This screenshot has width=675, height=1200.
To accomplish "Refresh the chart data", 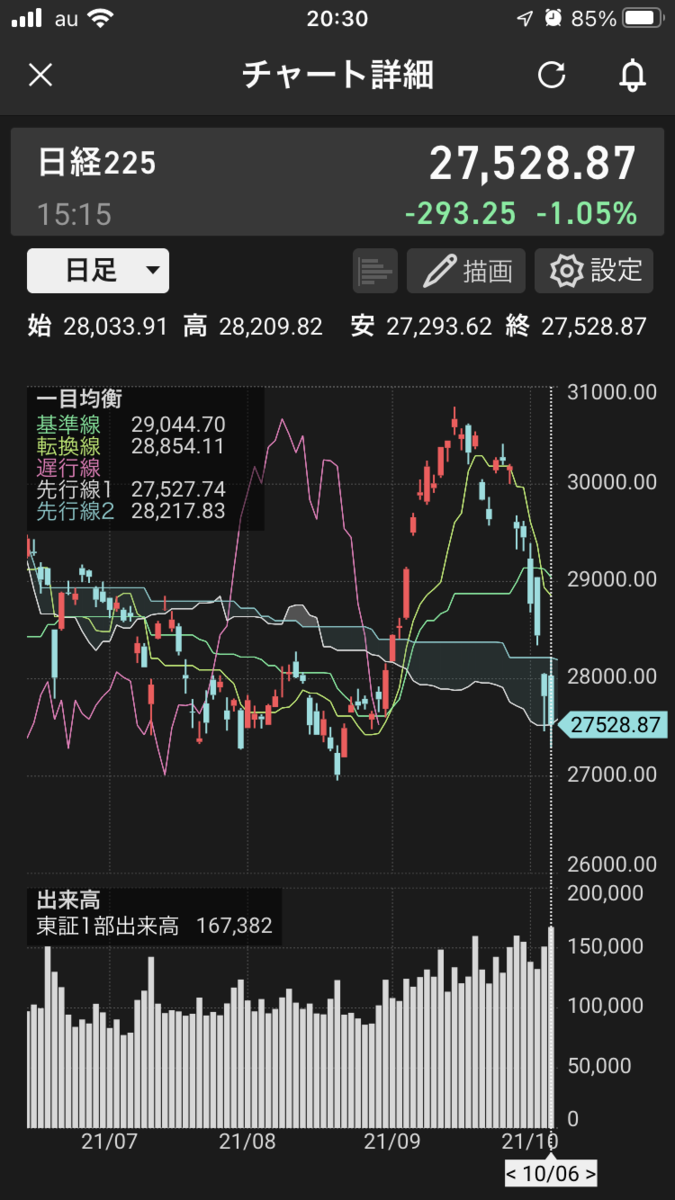I will click(551, 75).
